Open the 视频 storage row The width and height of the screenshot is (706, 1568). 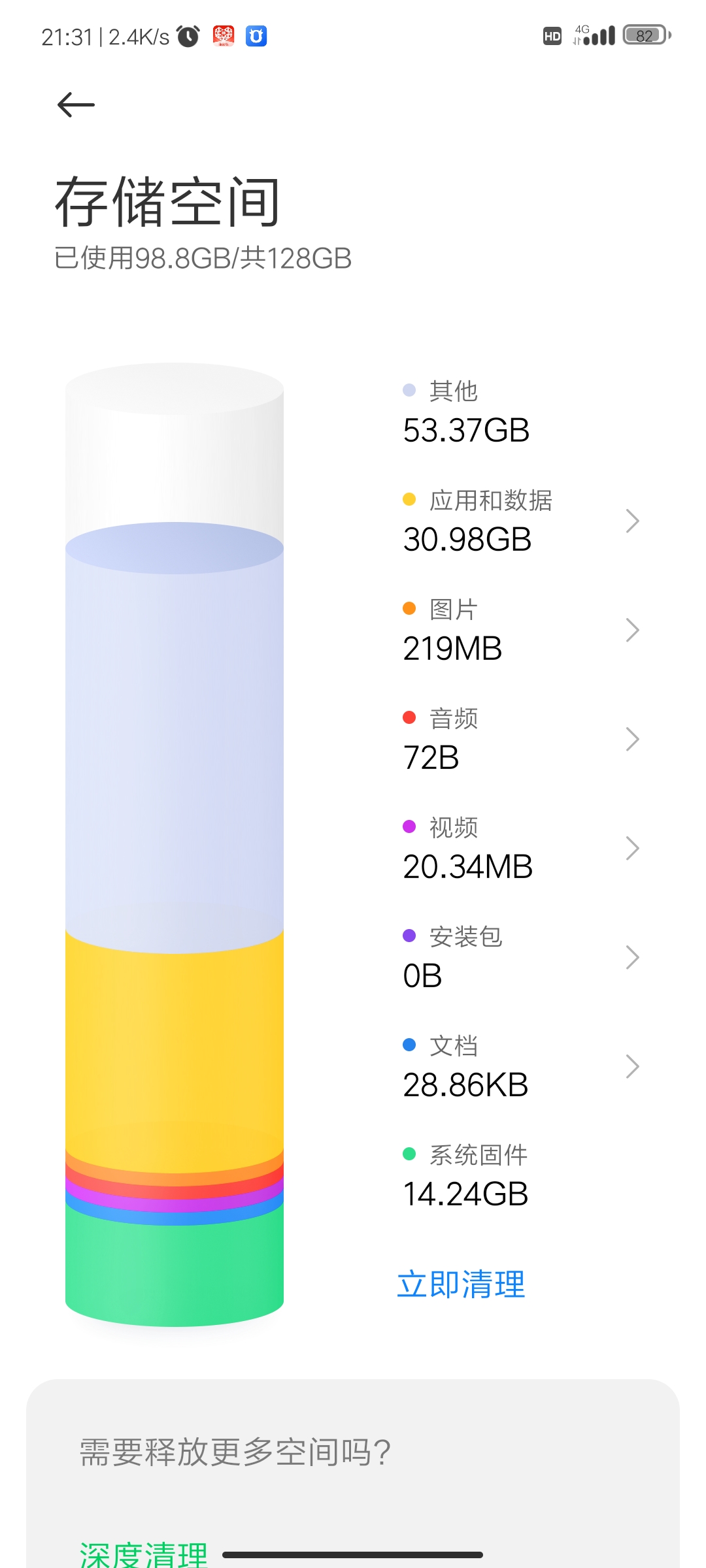point(520,849)
